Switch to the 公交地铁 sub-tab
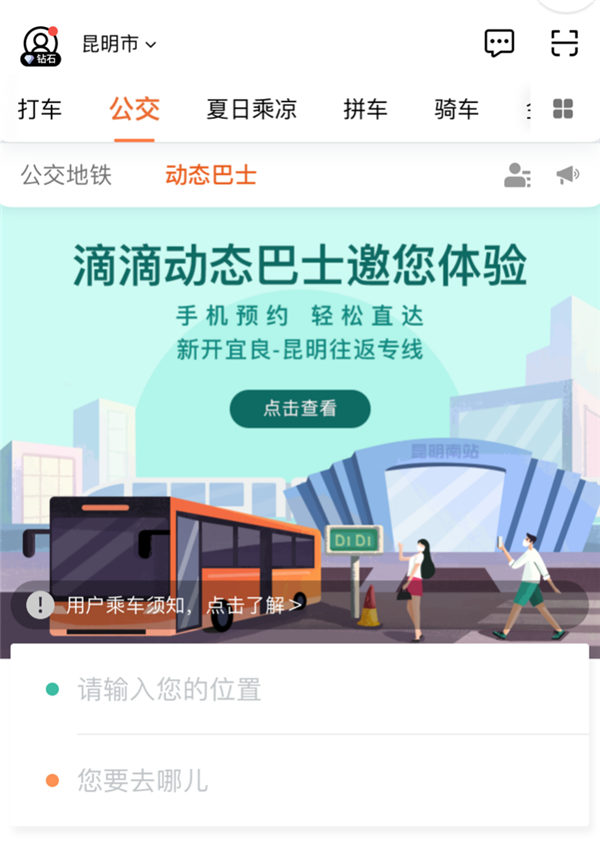The height and width of the screenshot is (843, 600). pos(66,176)
